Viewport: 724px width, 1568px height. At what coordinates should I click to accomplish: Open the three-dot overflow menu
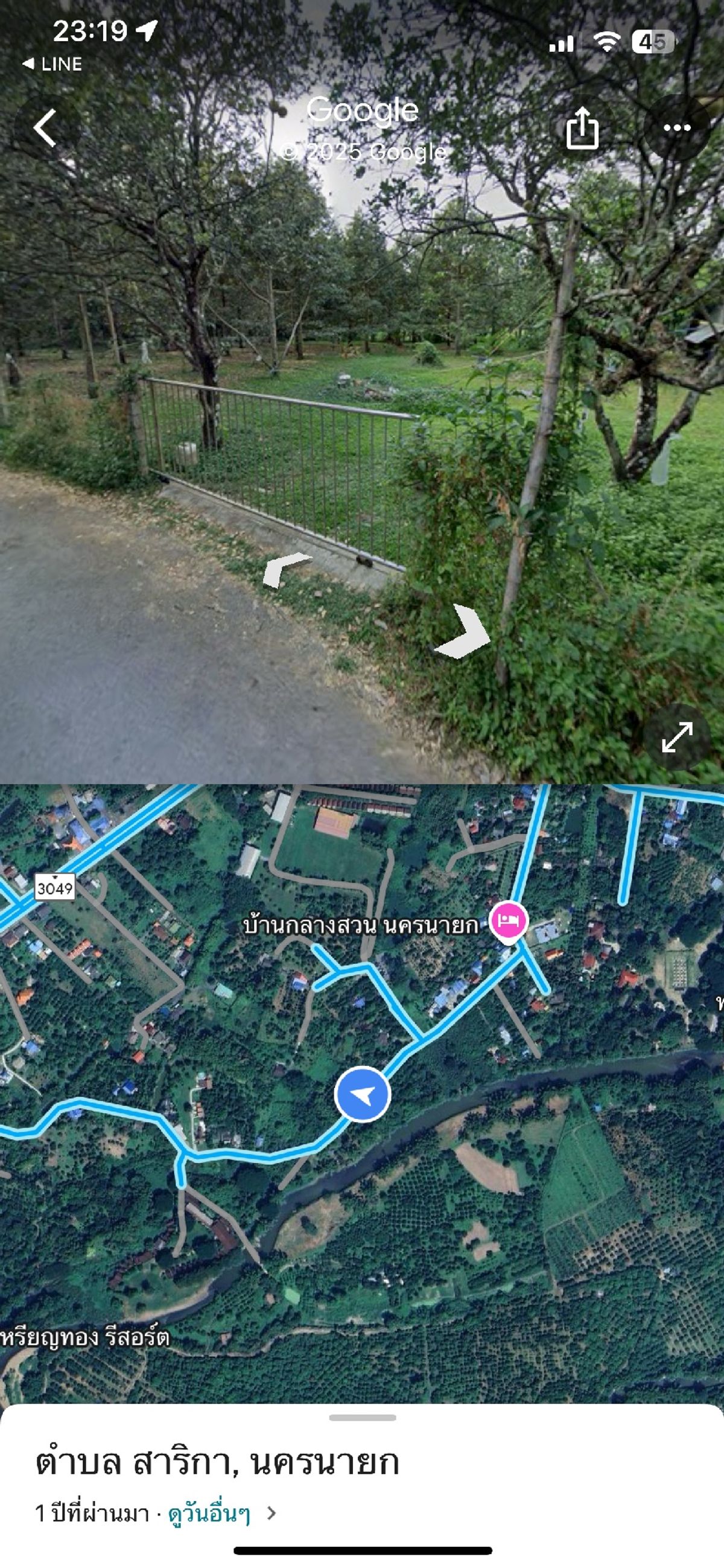[676, 128]
